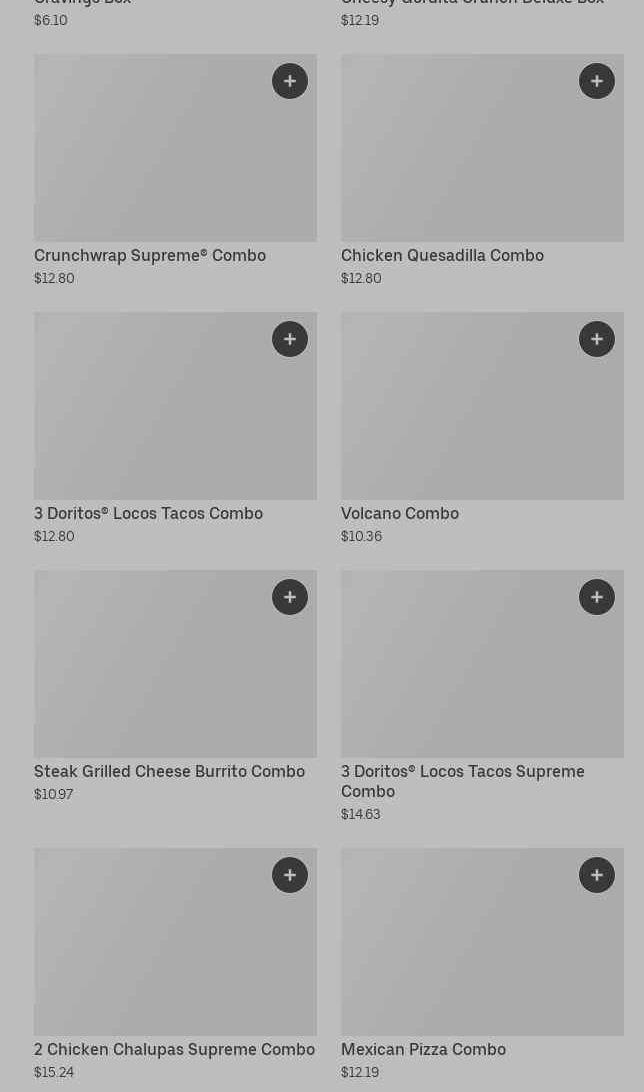
Task: Add 3 Doritos Locos Tacos Supreme Combo
Action: pyautogui.click(x=597, y=597)
